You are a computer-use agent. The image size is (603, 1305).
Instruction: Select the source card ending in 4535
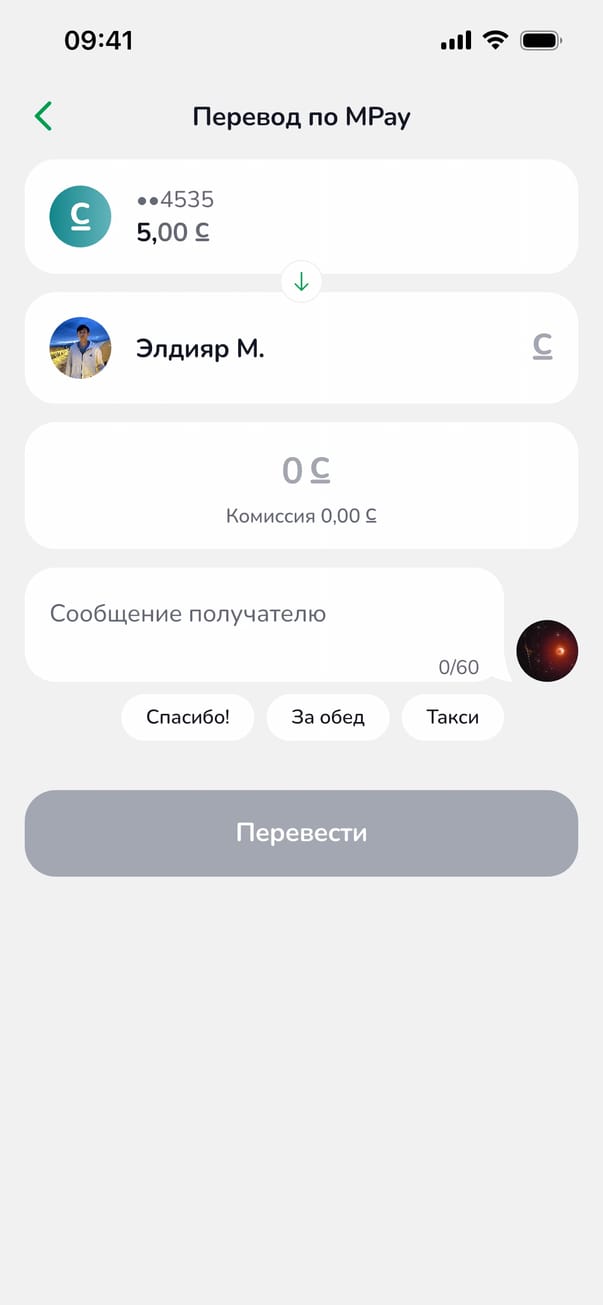click(x=300, y=216)
